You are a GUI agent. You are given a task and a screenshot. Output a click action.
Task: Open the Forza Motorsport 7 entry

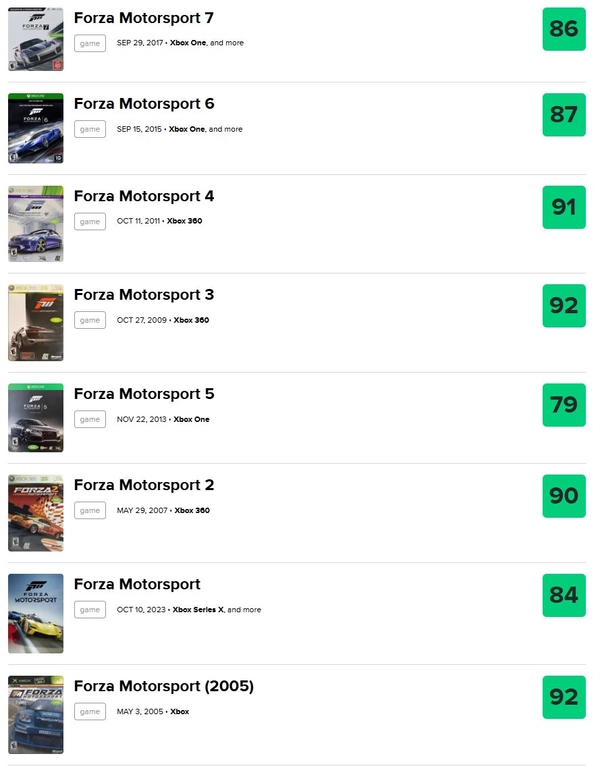(x=144, y=19)
